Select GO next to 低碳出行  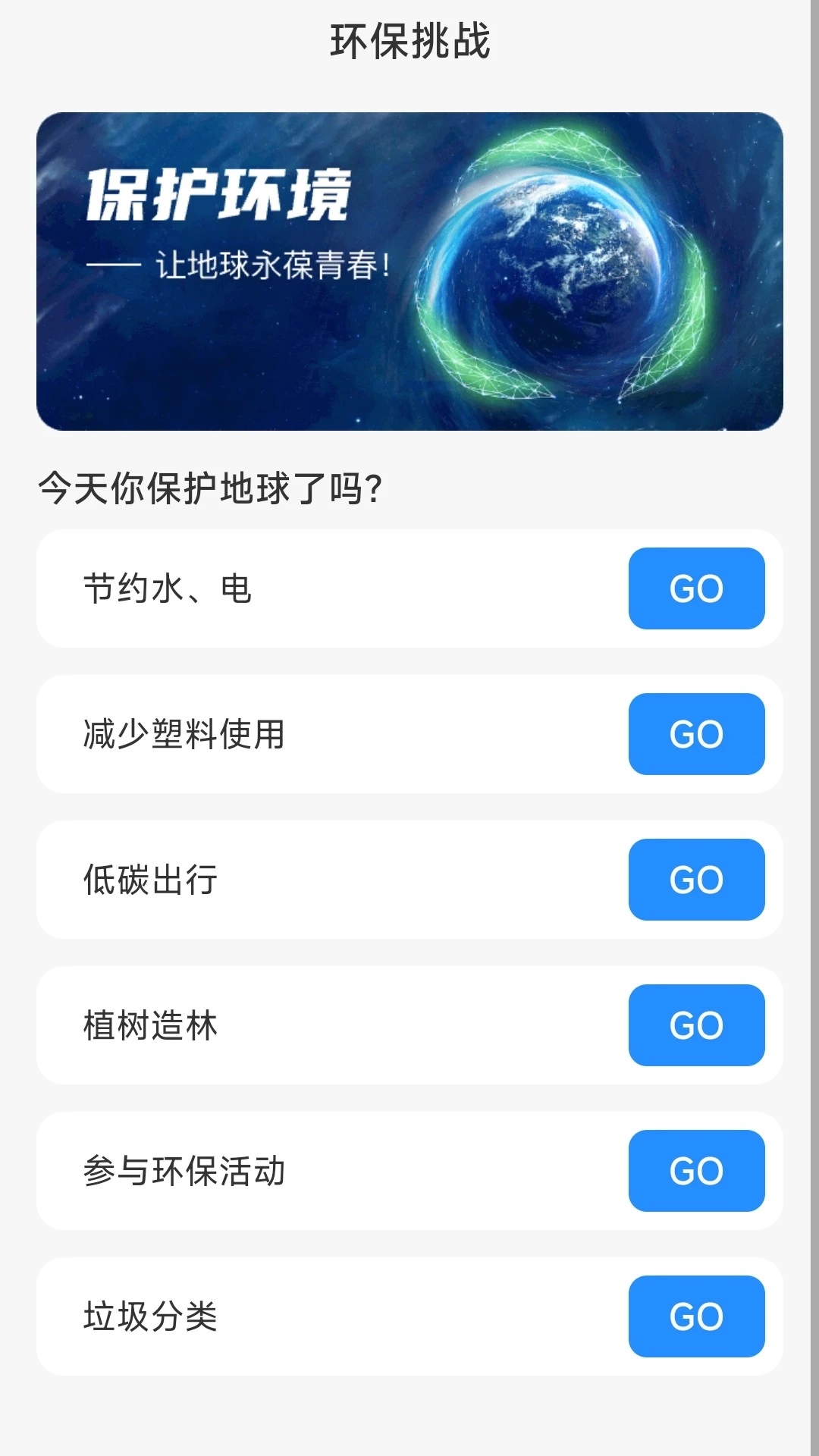tap(696, 880)
